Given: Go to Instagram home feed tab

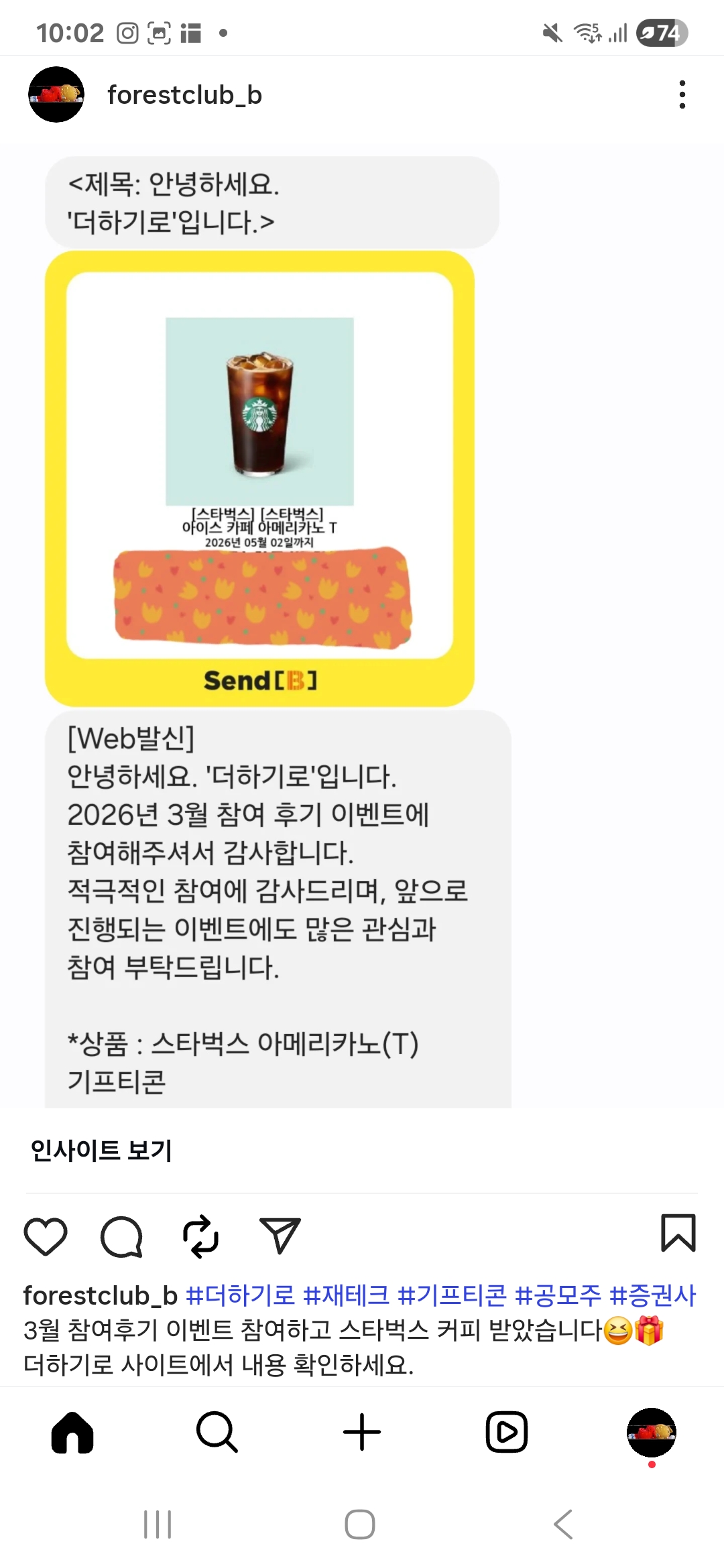Looking at the screenshot, I should tap(72, 1432).
